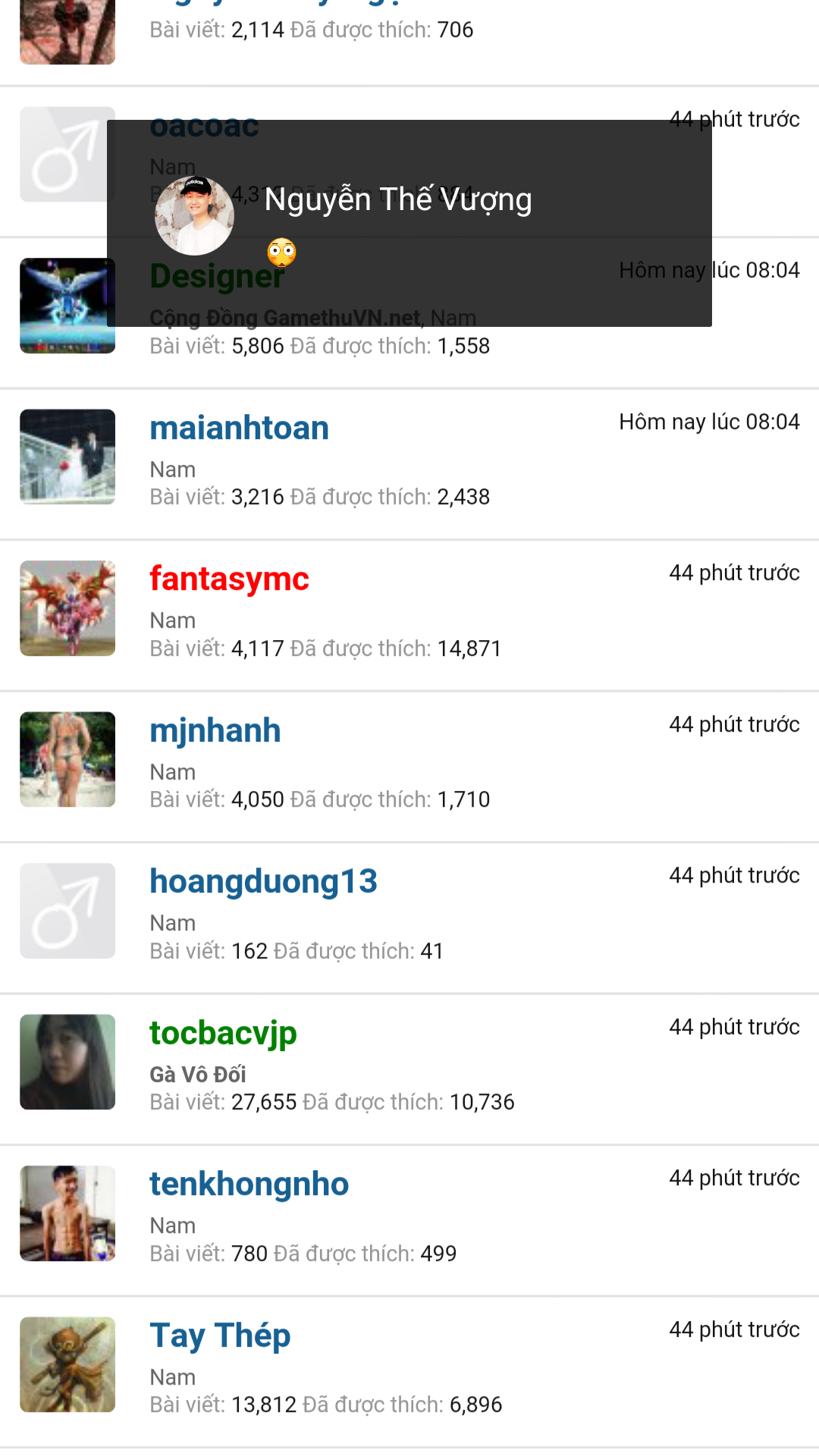819x1456 pixels.
Task: Open maianhtoan's profile
Action: click(239, 428)
